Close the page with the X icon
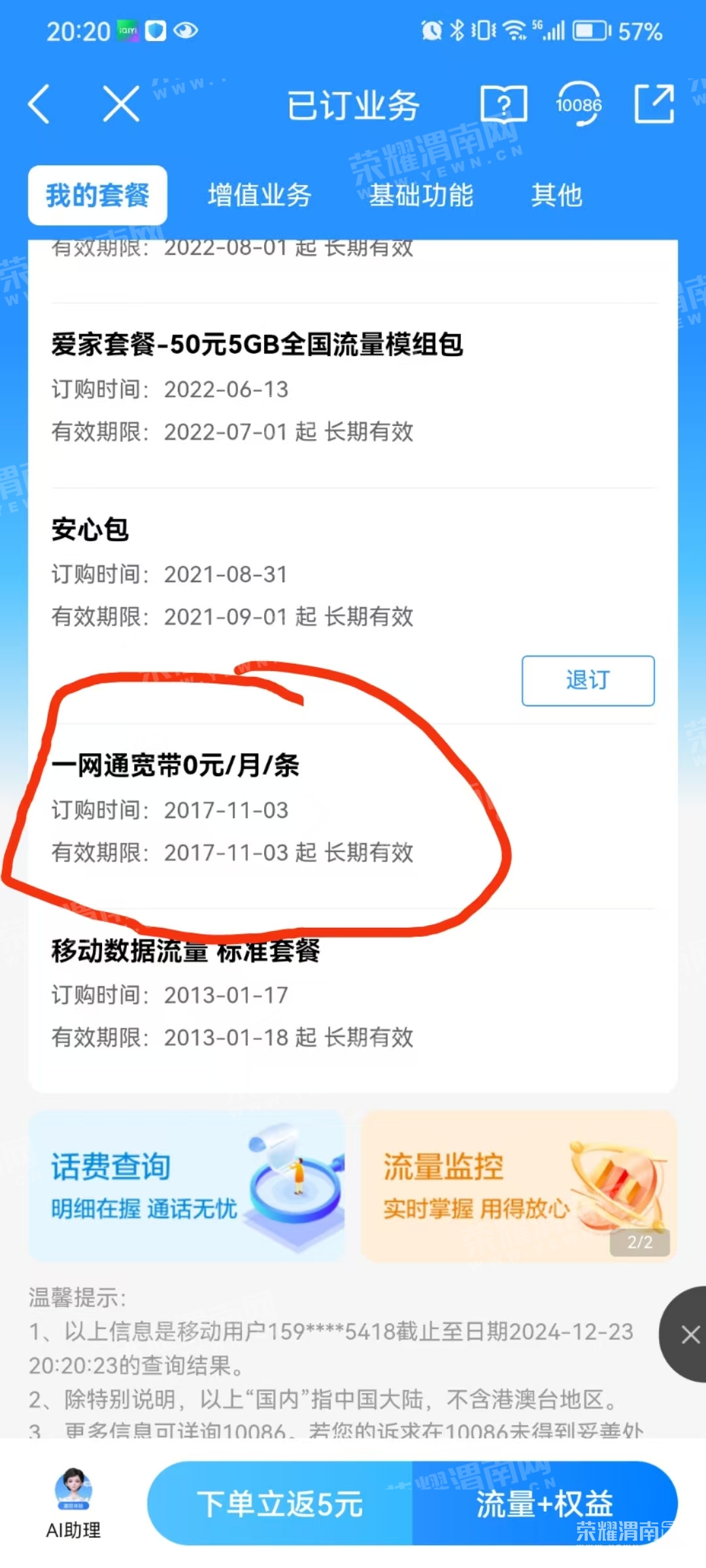This screenshot has height=1568, width=706. 122,104
